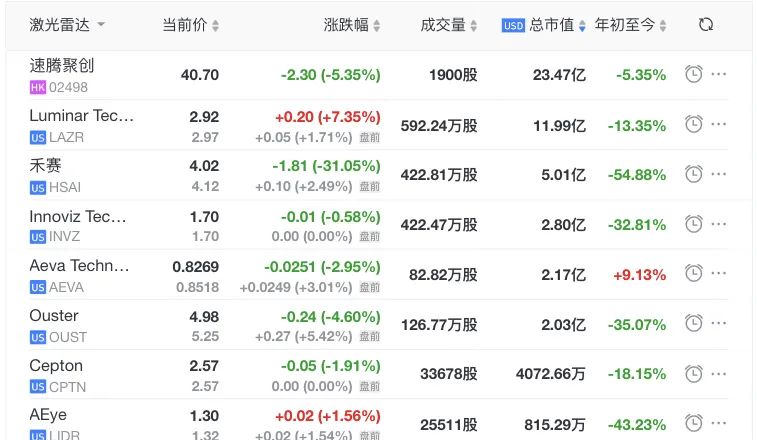
Task: Sort the list by 涨跌幅
Action: coord(352,25)
